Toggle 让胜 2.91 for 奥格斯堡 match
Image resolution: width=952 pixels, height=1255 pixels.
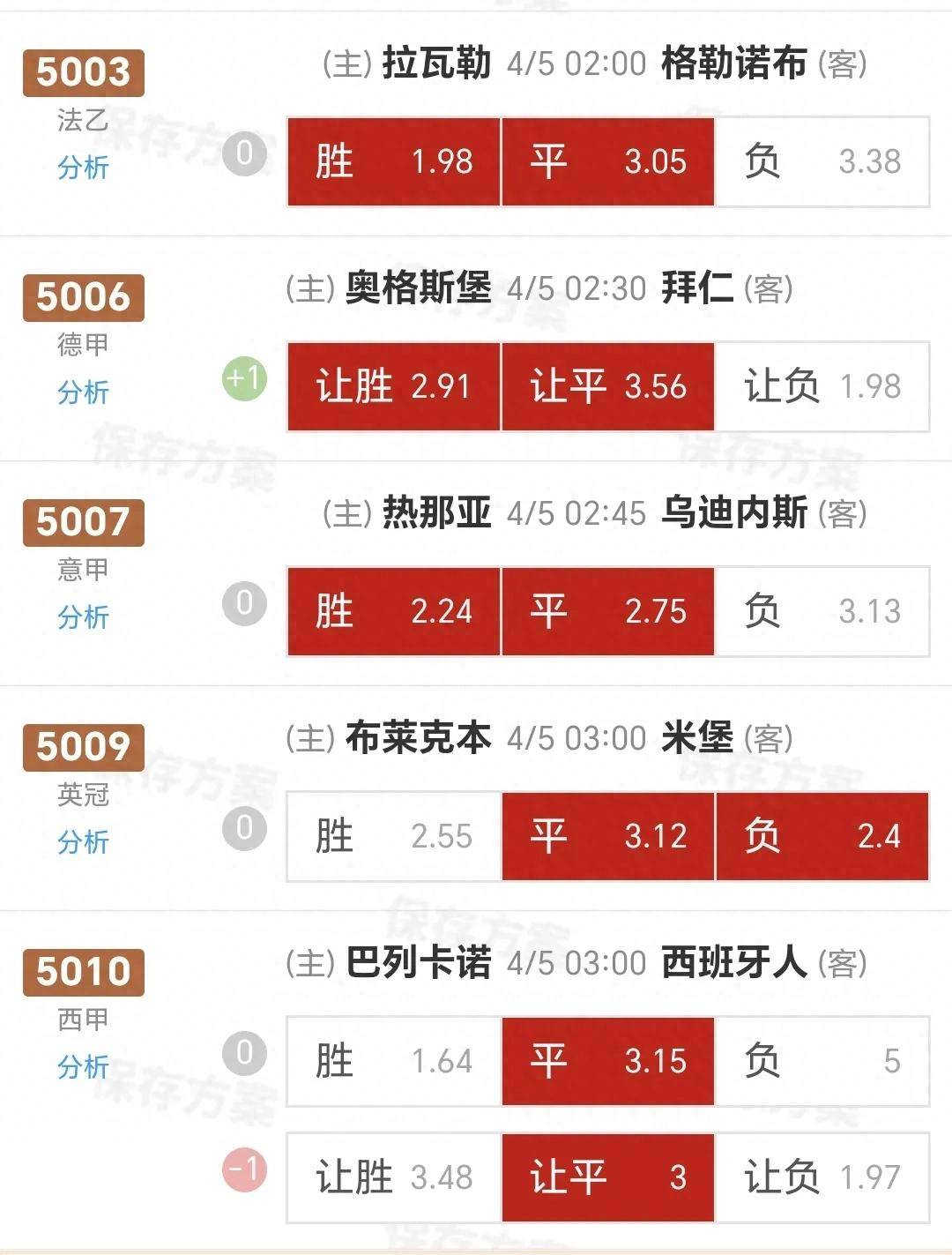tap(394, 386)
